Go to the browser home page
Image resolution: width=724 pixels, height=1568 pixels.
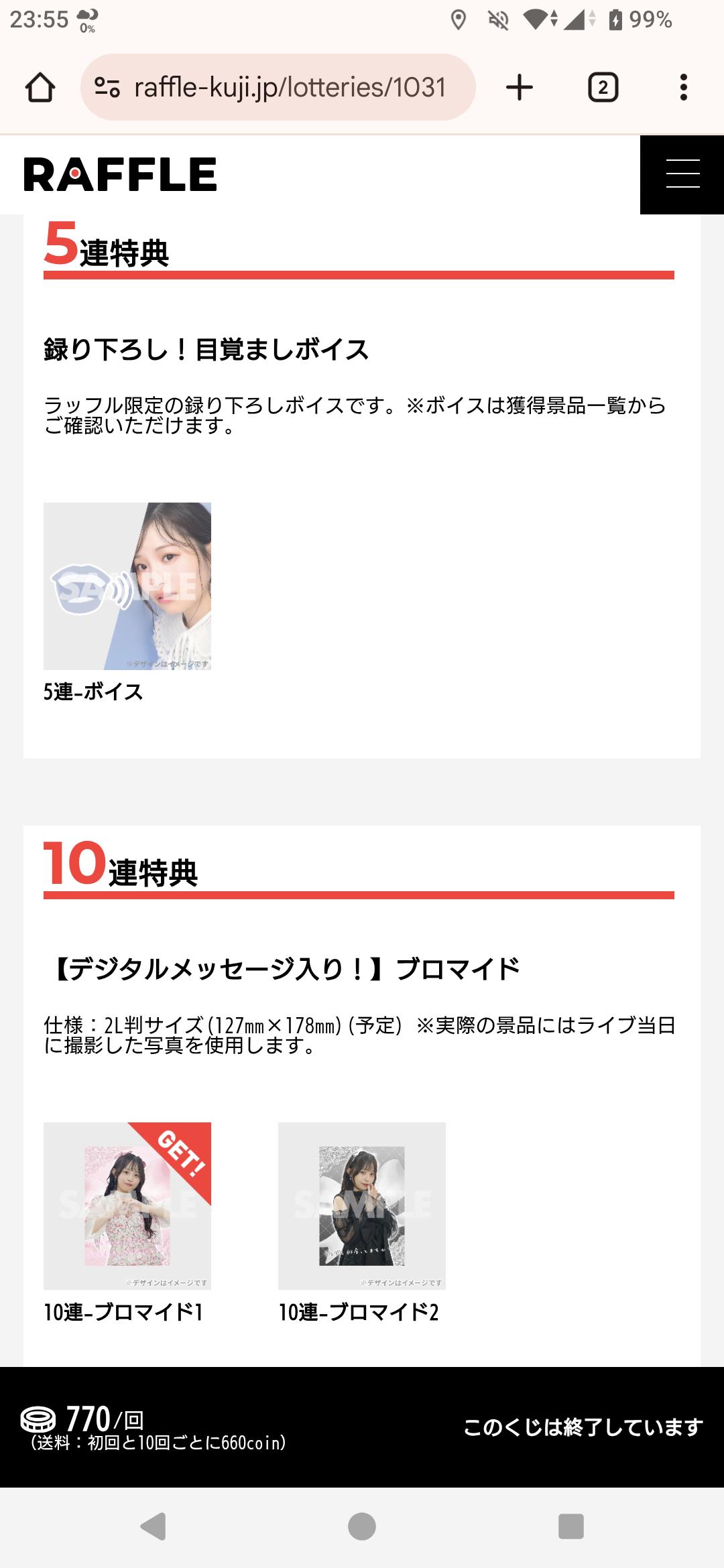40,88
